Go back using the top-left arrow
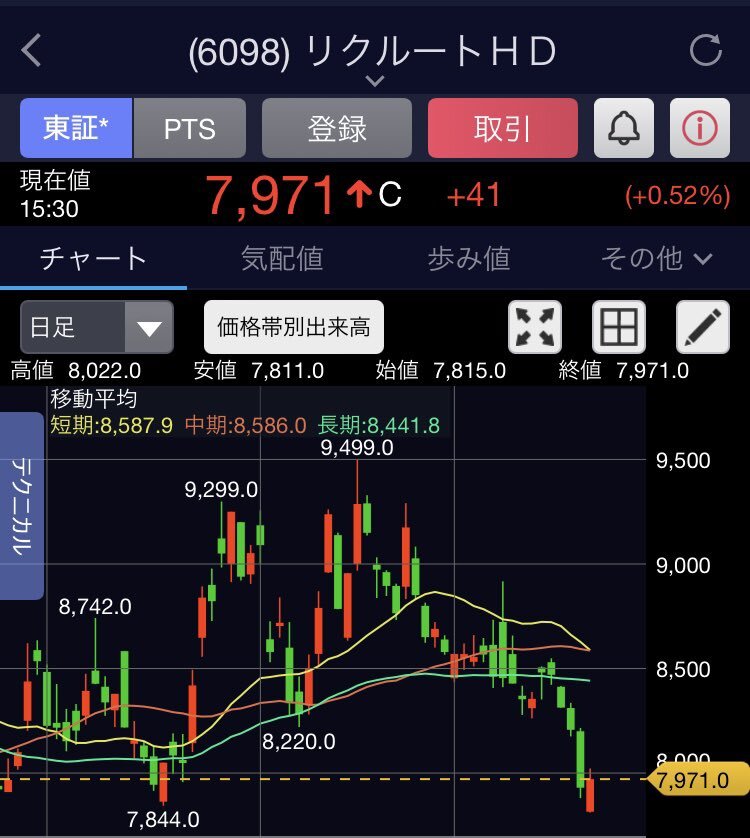 coord(32,50)
